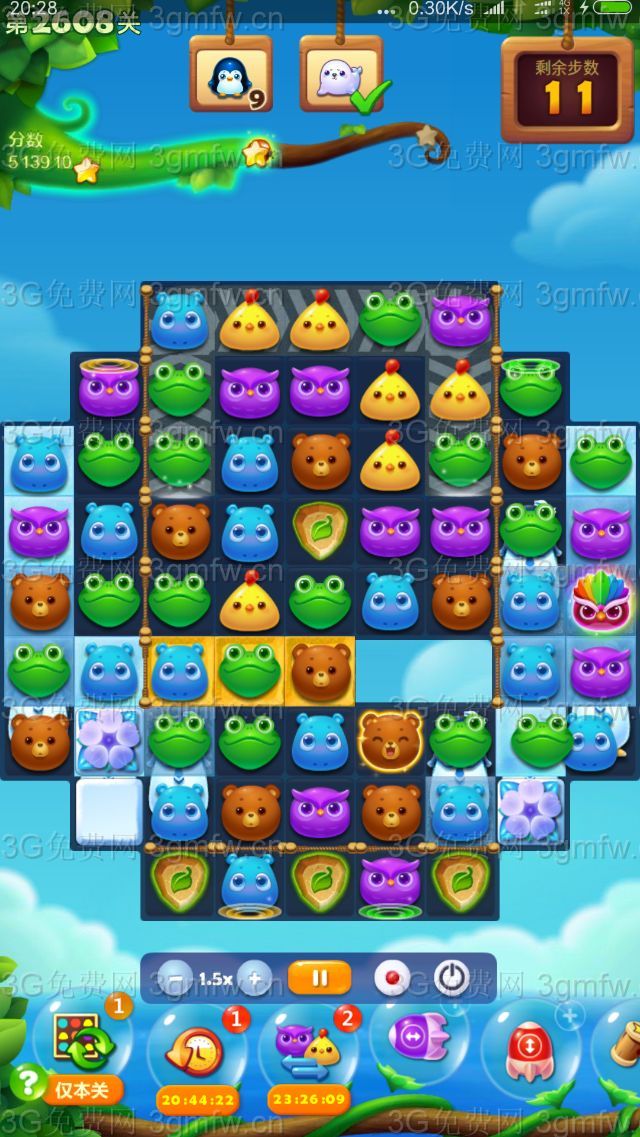The height and width of the screenshot is (1137, 640).
Task: Pause using the orange pause button
Action: coord(319,978)
